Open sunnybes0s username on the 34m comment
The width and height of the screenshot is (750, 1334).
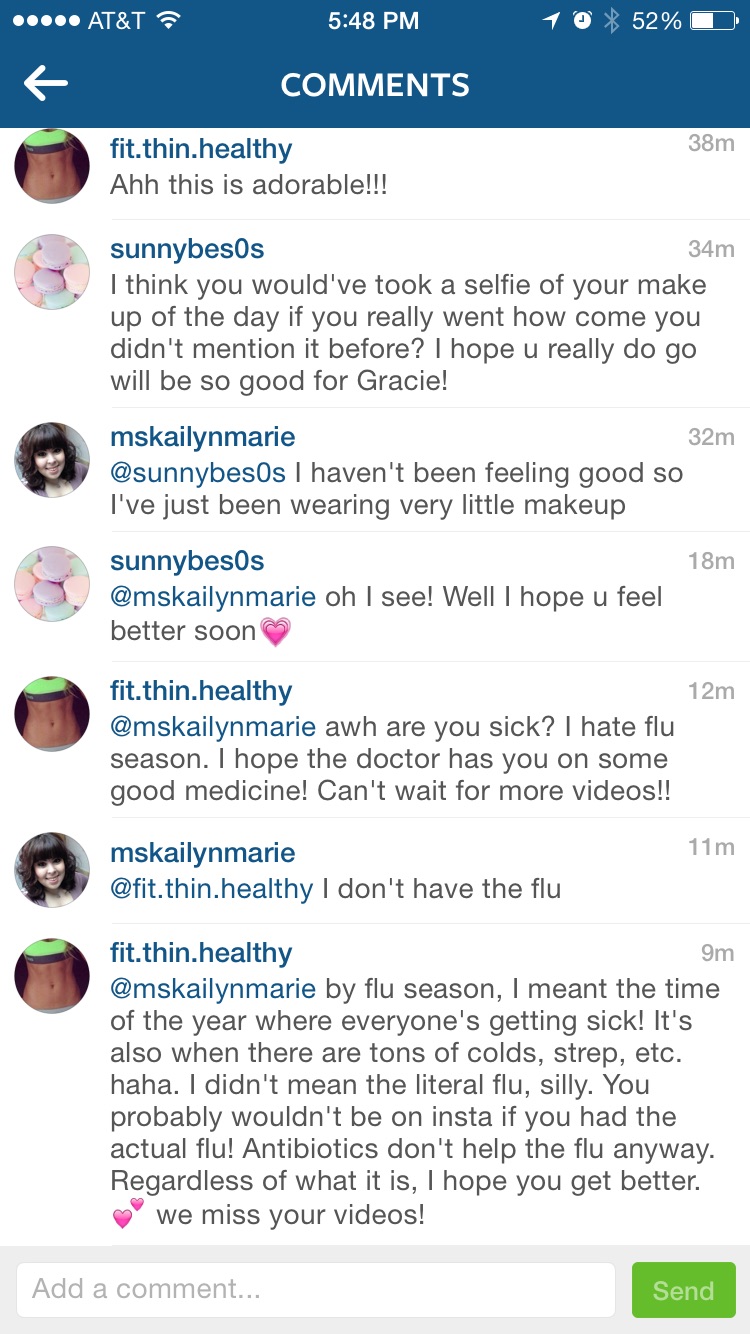click(x=187, y=249)
